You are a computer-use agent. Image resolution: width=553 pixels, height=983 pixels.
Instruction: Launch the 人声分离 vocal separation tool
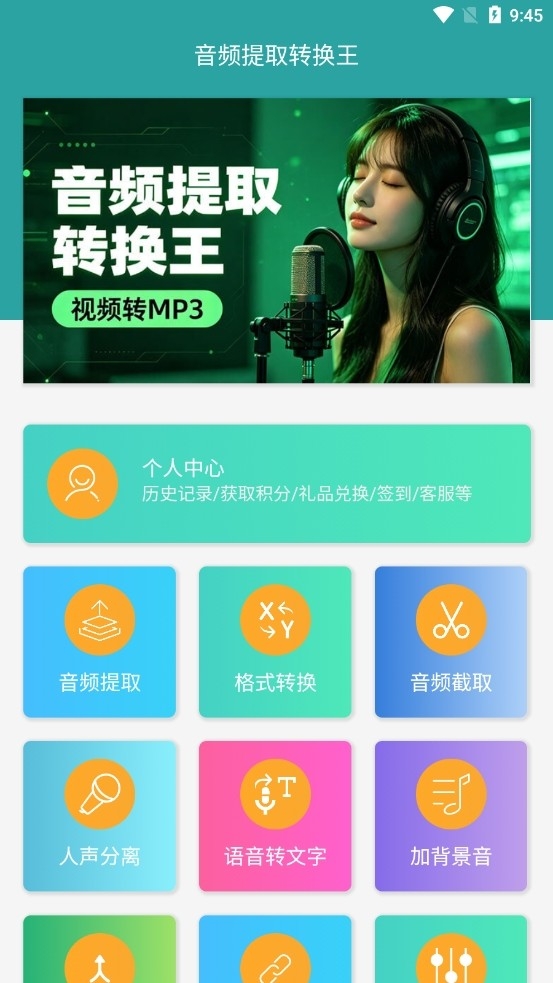click(100, 816)
